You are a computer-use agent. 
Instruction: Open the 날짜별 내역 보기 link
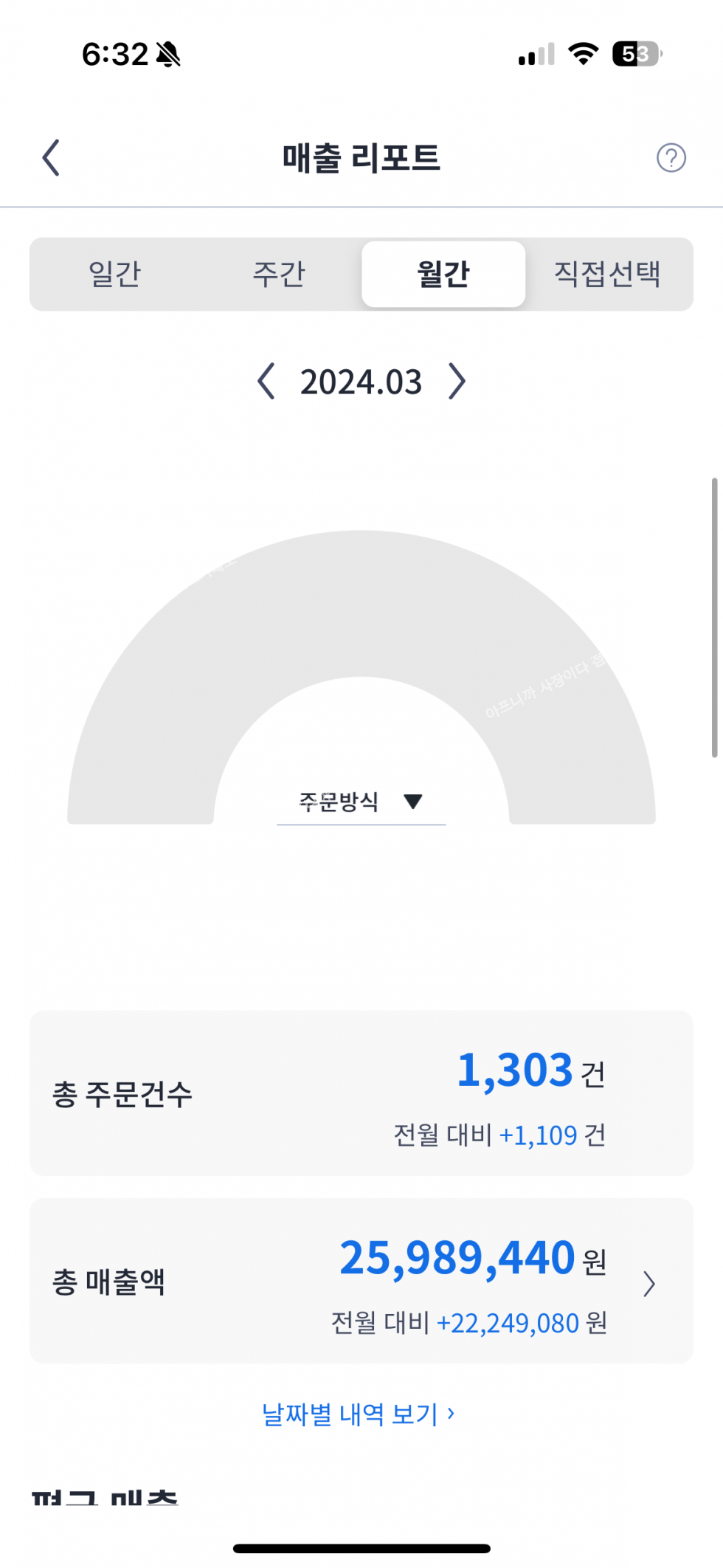tap(358, 1414)
